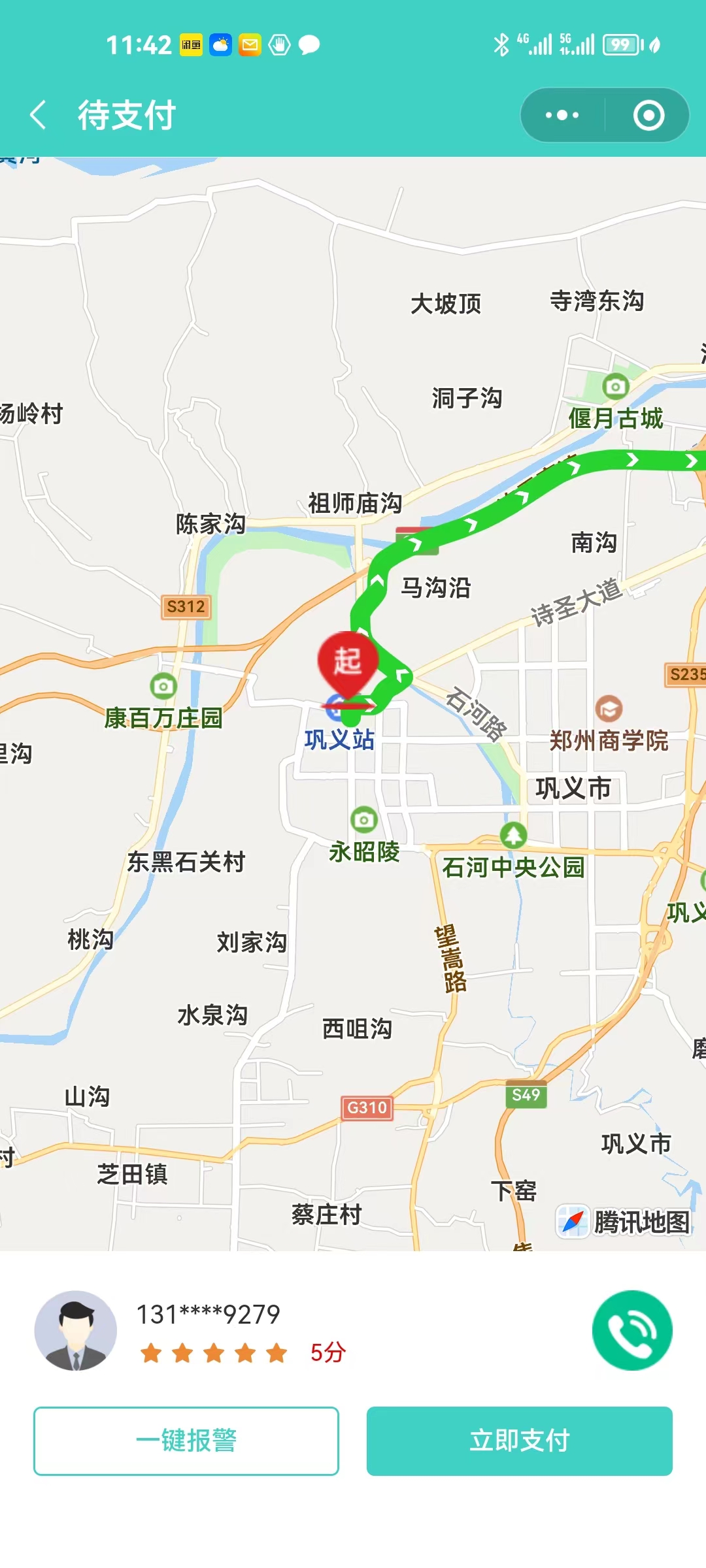The image size is (706, 1568).
Task: Pay now with 立即支付
Action: [519, 1441]
